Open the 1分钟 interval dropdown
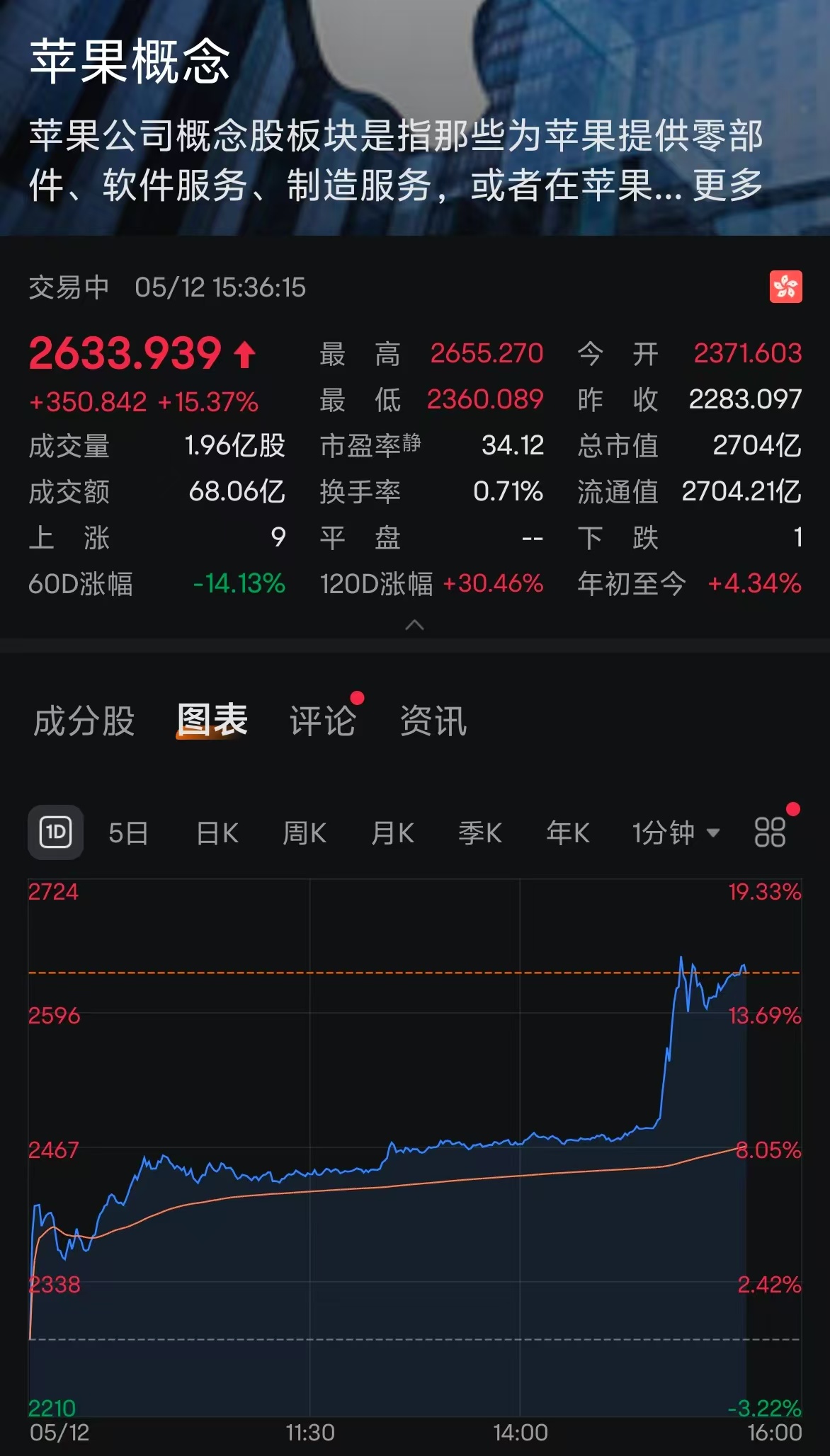Image resolution: width=830 pixels, height=1456 pixels. 676,833
